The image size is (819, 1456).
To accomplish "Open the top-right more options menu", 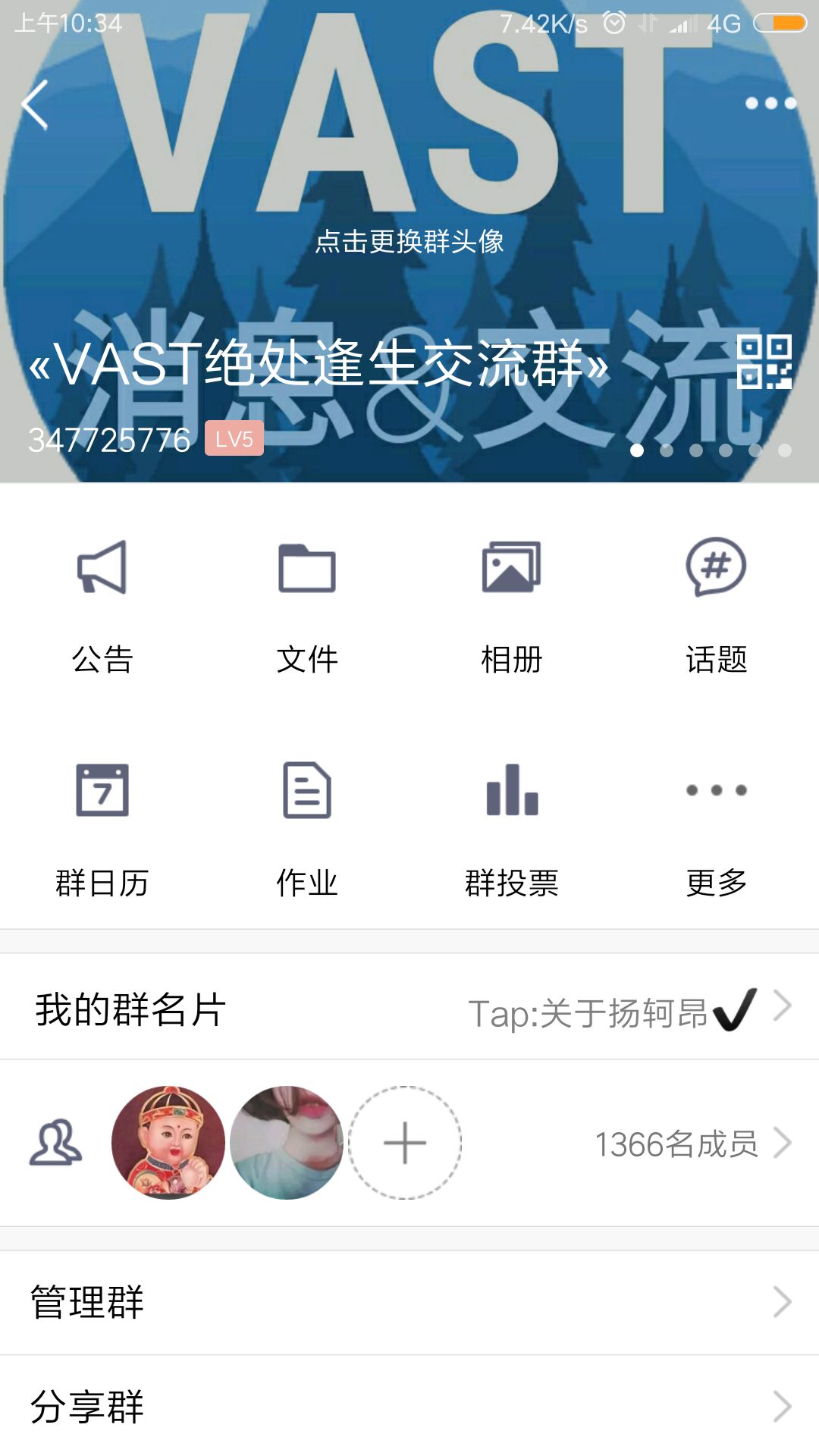I will 769,104.
